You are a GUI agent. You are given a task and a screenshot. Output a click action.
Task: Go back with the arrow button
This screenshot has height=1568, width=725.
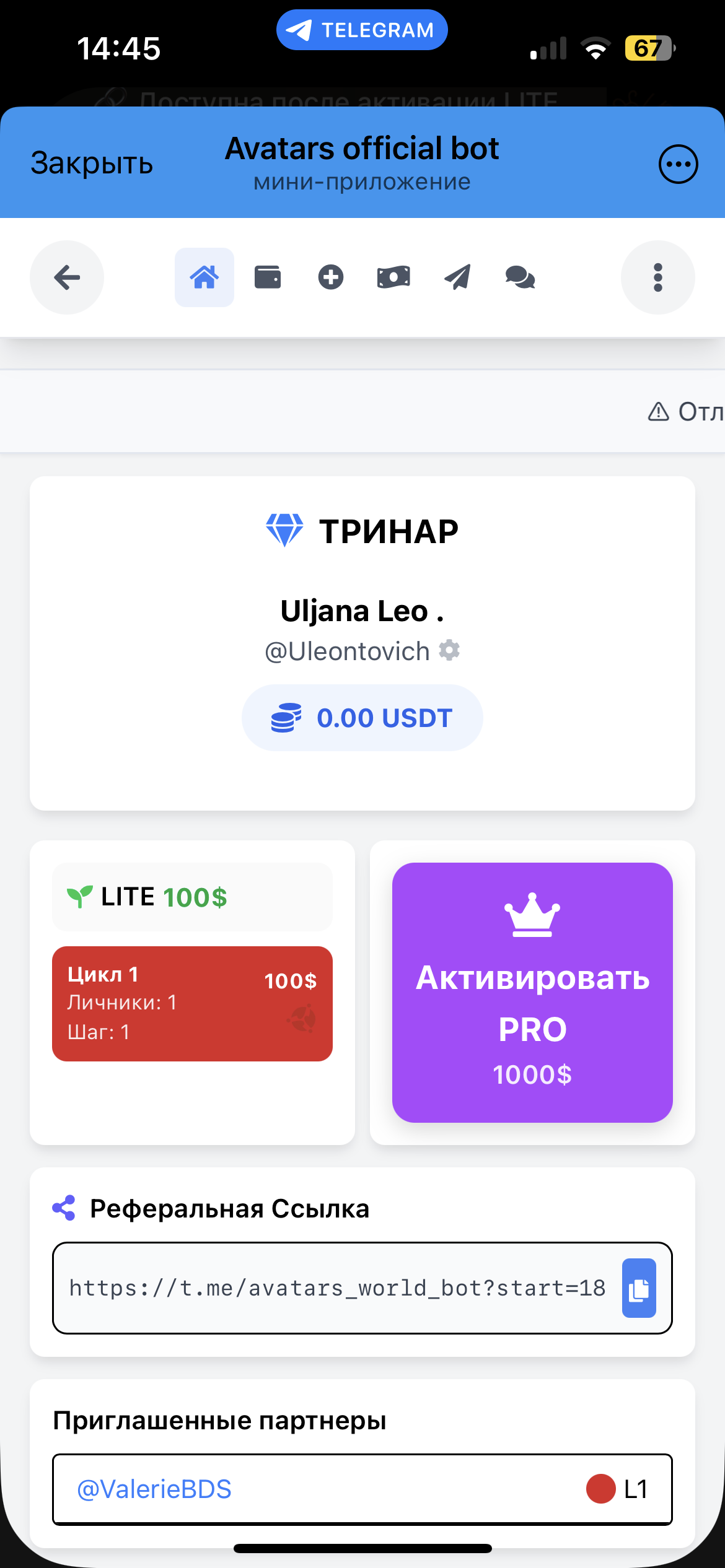pos(67,277)
